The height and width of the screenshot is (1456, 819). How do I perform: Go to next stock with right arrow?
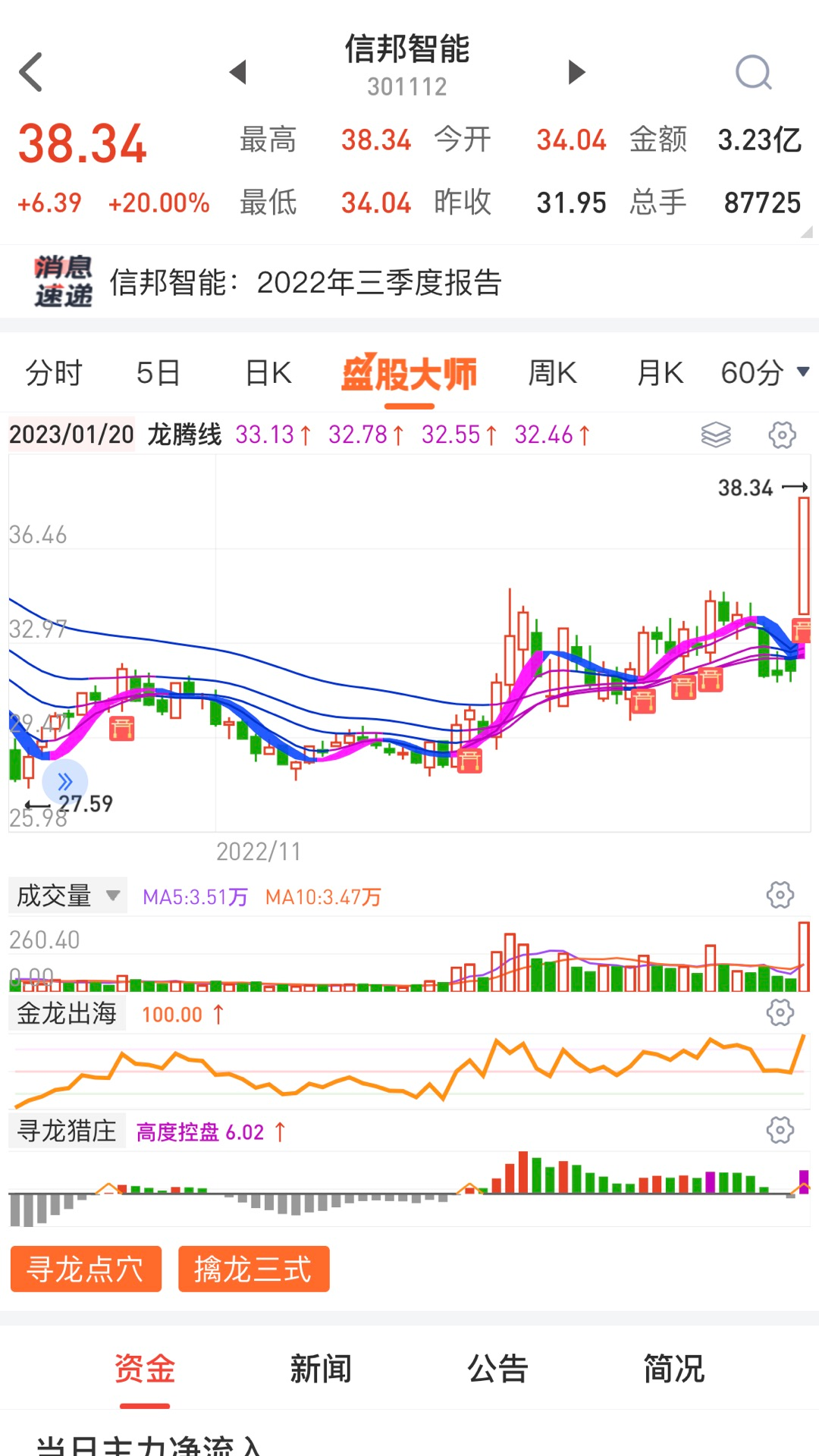577,72
